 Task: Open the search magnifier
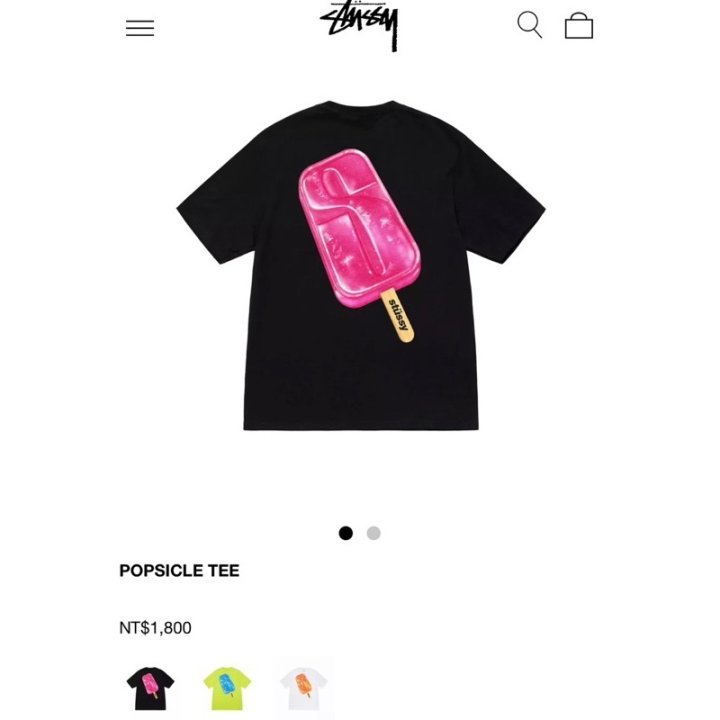[x=529, y=25]
